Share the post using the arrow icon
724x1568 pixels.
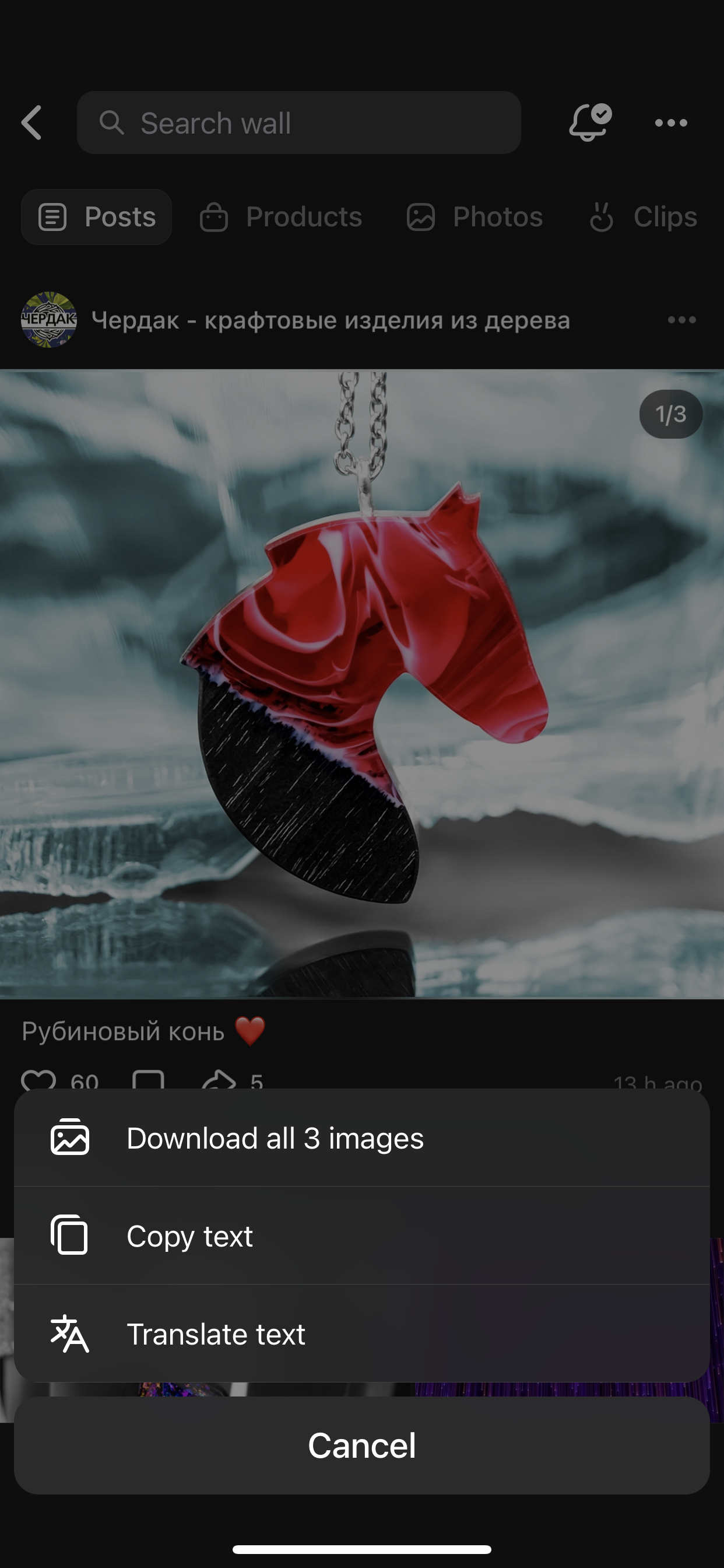tap(219, 1081)
